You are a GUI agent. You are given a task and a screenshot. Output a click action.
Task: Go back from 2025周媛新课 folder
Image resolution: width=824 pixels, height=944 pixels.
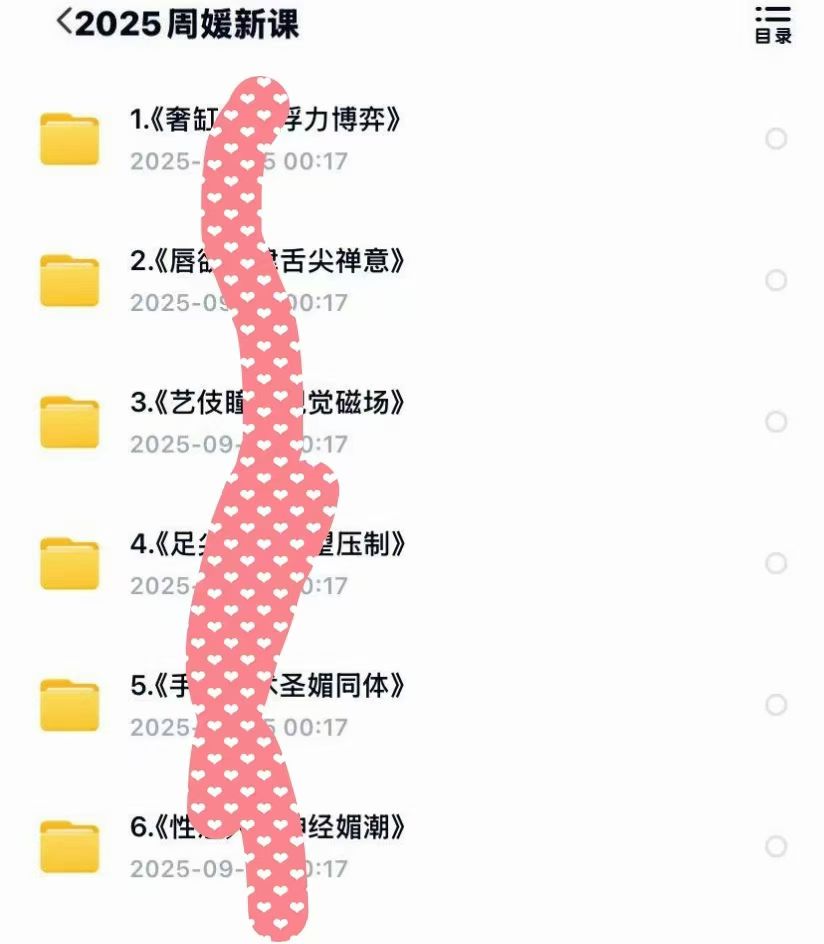65,23
